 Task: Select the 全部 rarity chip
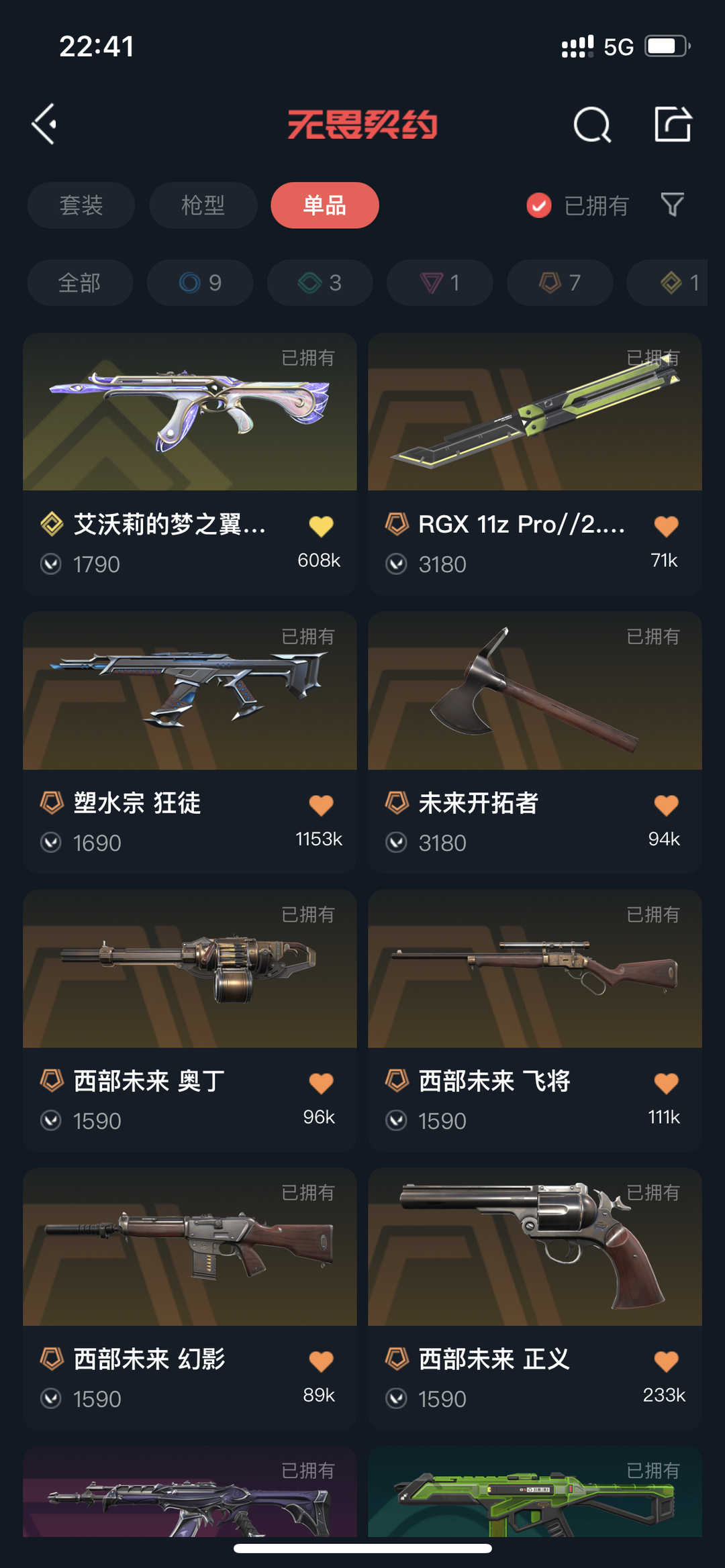pos(80,282)
